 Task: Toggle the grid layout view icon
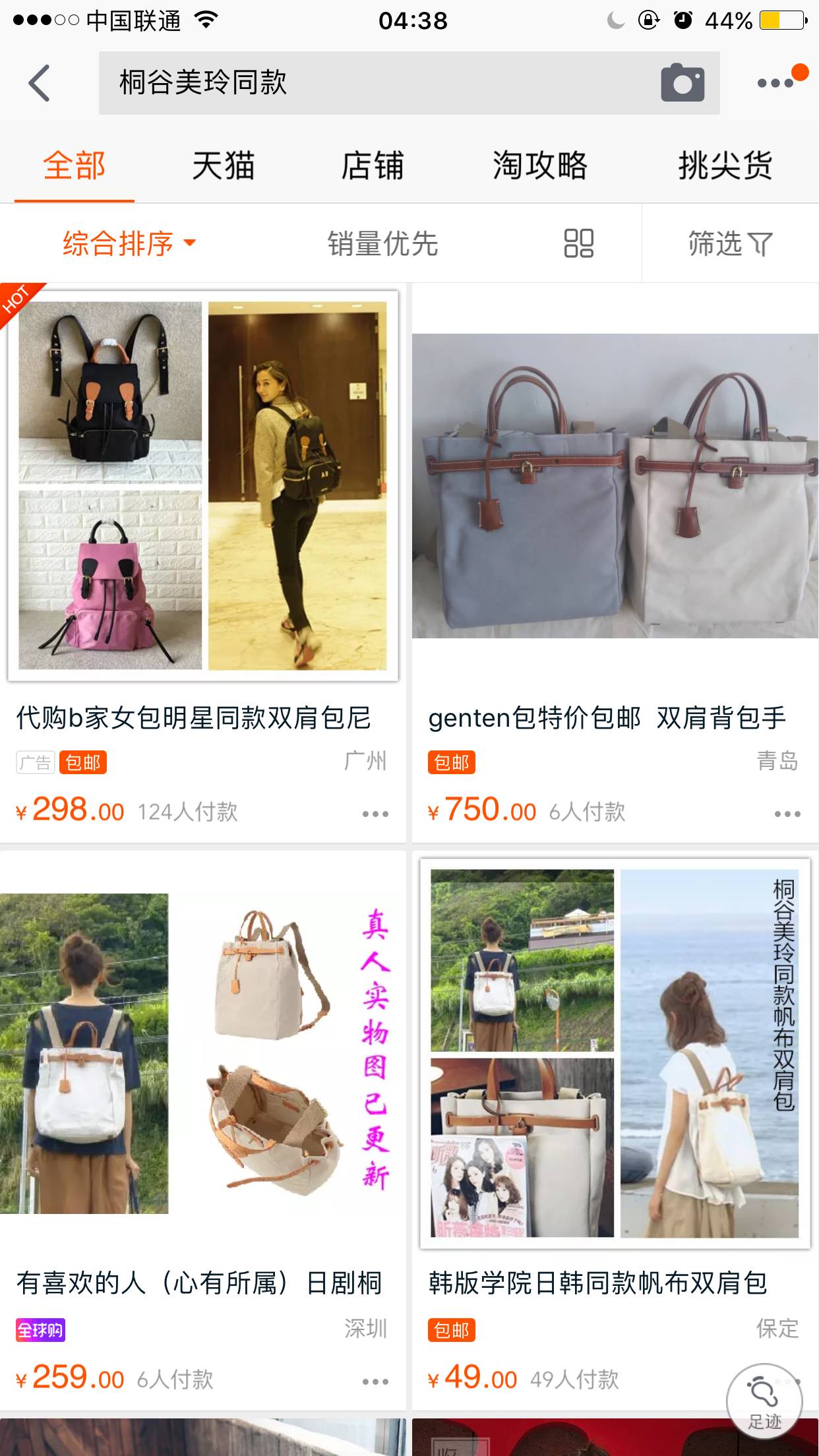pyautogui.click(x=578, y=243)
